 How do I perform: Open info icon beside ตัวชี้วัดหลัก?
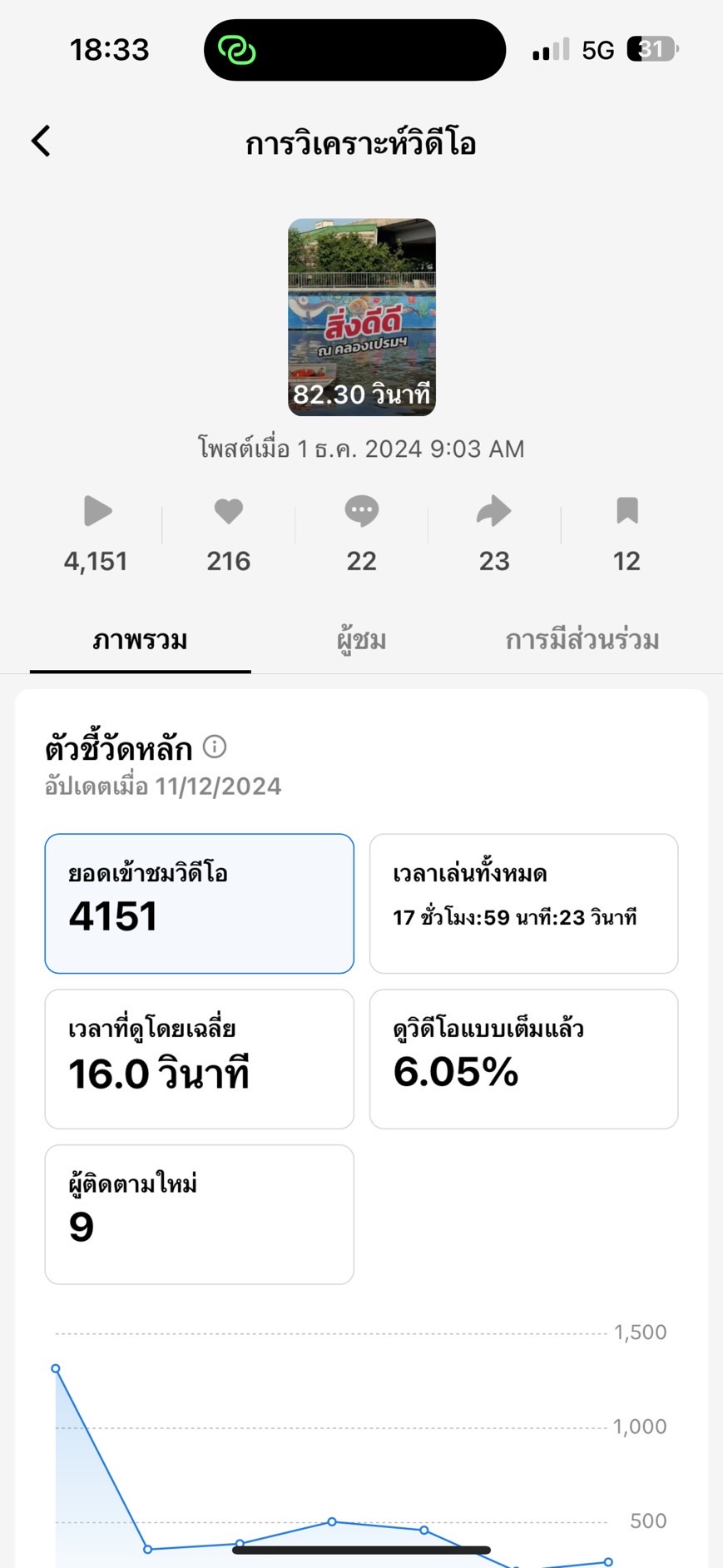click(x=215, y=747)
